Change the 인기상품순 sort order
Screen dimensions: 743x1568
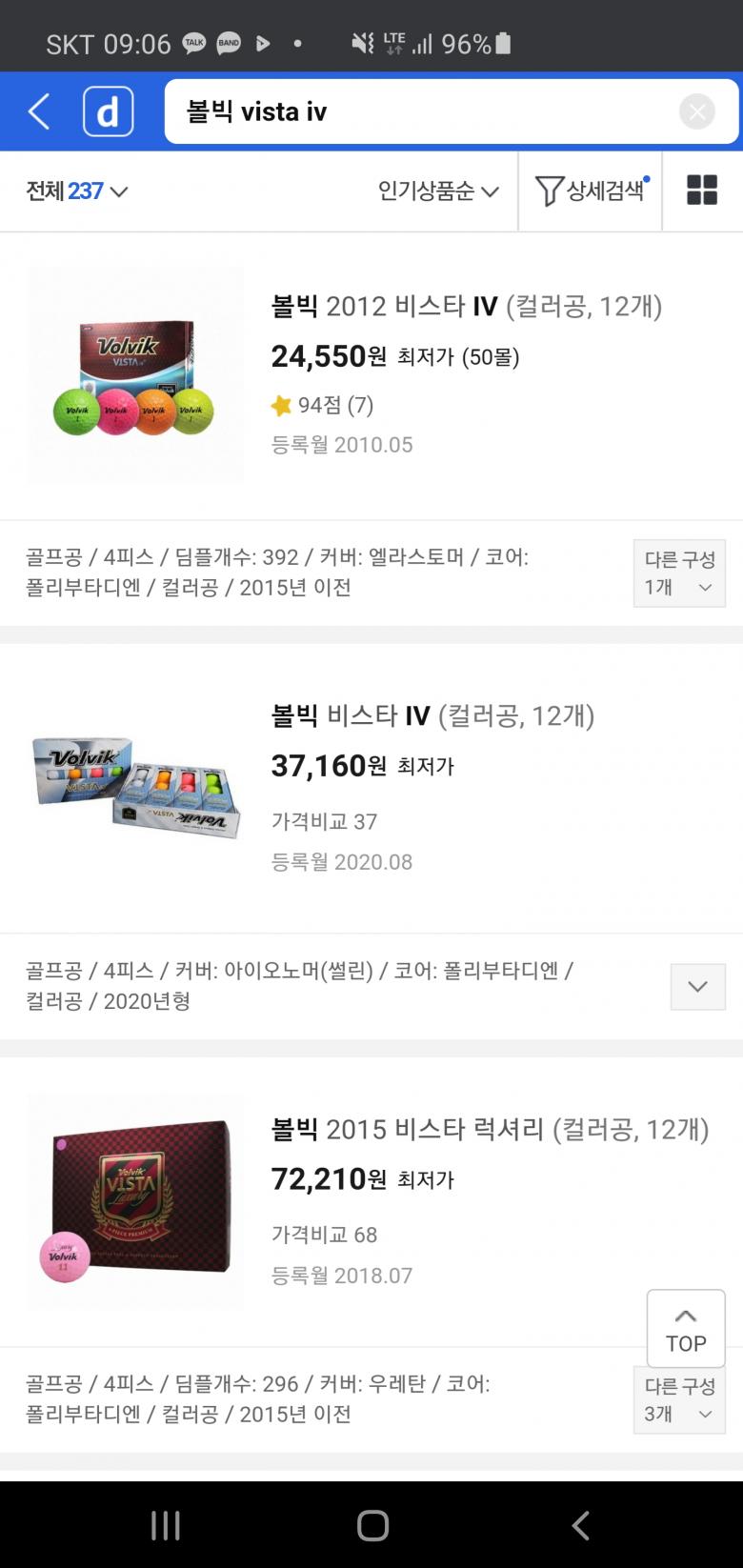pos(438,191)
